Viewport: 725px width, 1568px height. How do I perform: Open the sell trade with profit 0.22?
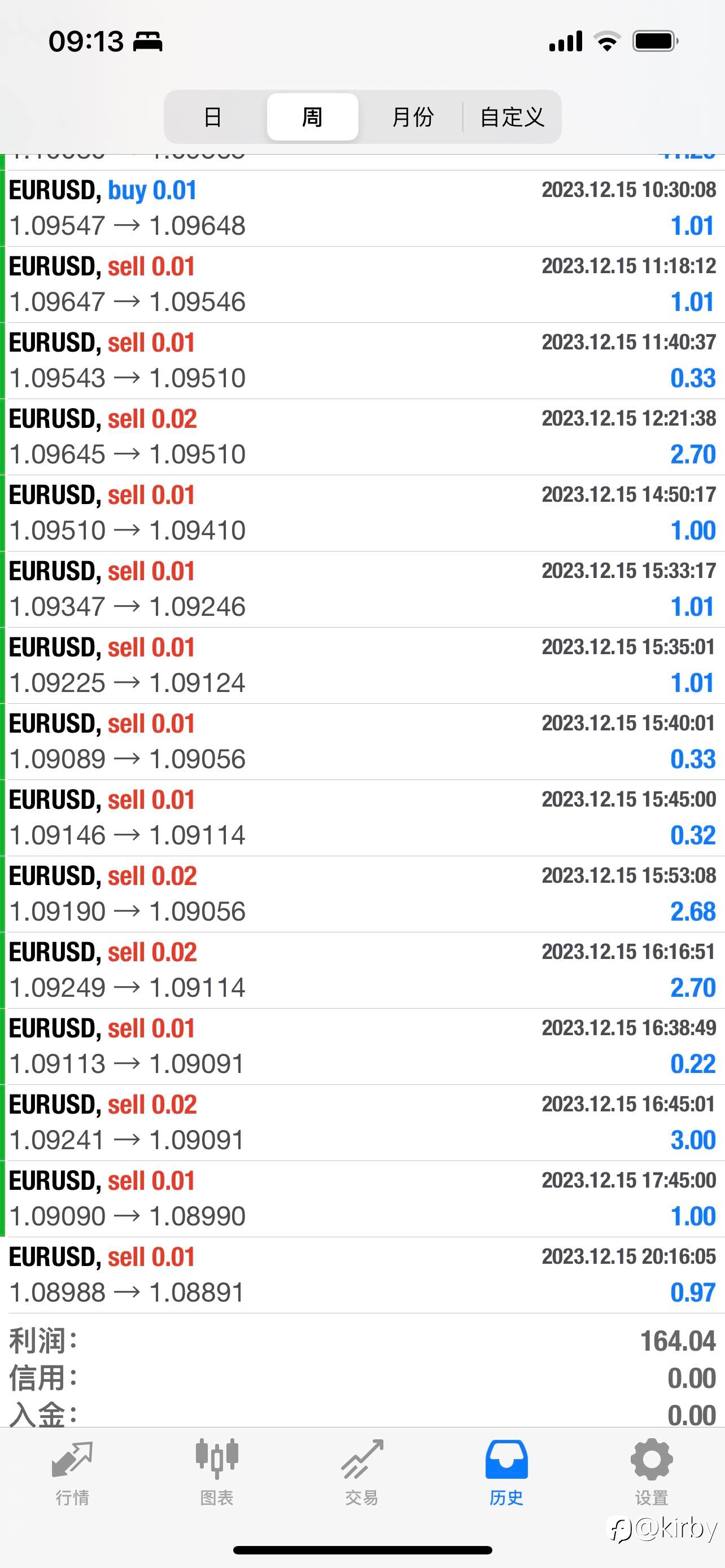click(362, 1046)
